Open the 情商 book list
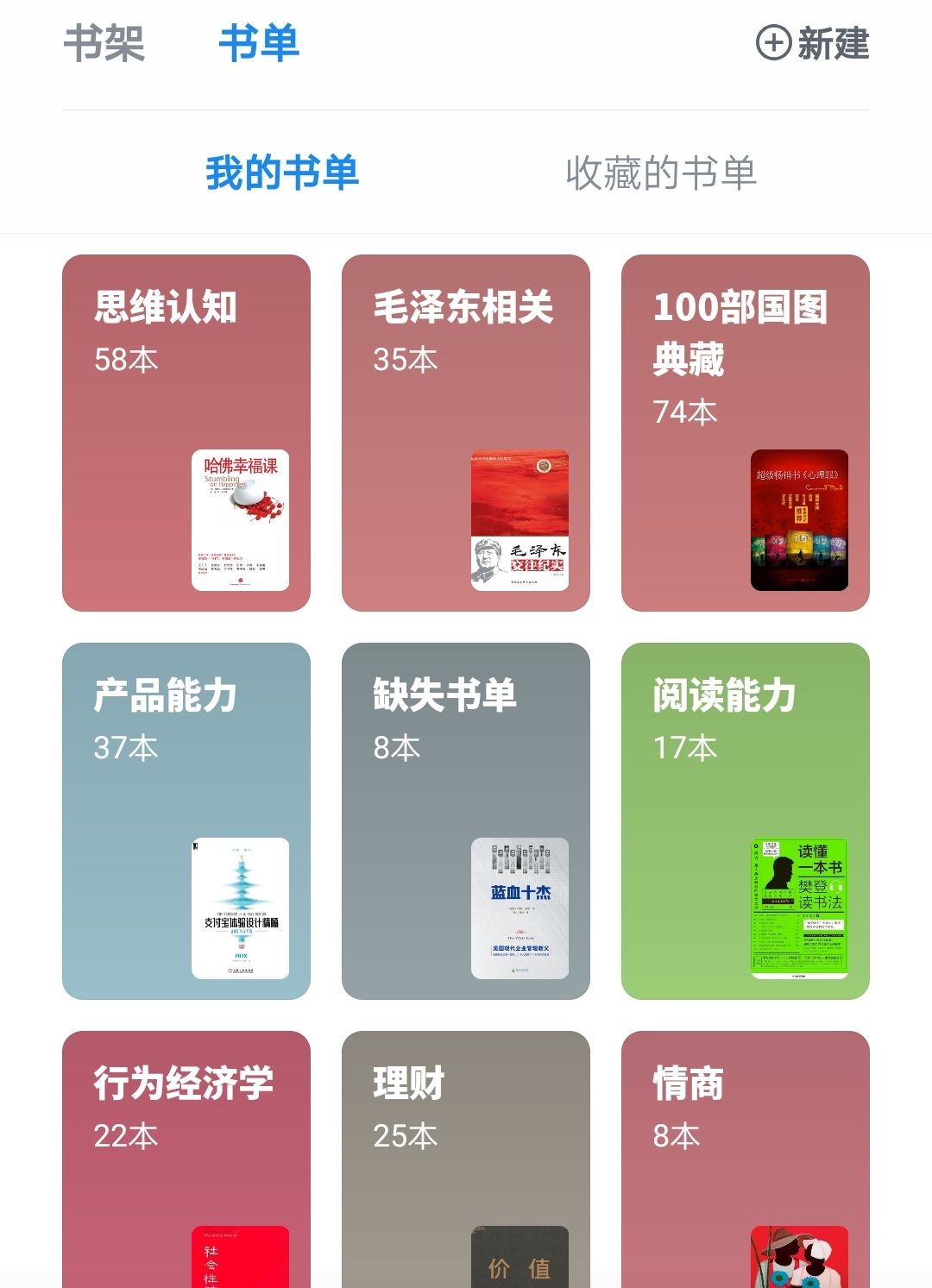Image resolution: width=932 pixels, height=1288 pixels. pos(746,1156)
